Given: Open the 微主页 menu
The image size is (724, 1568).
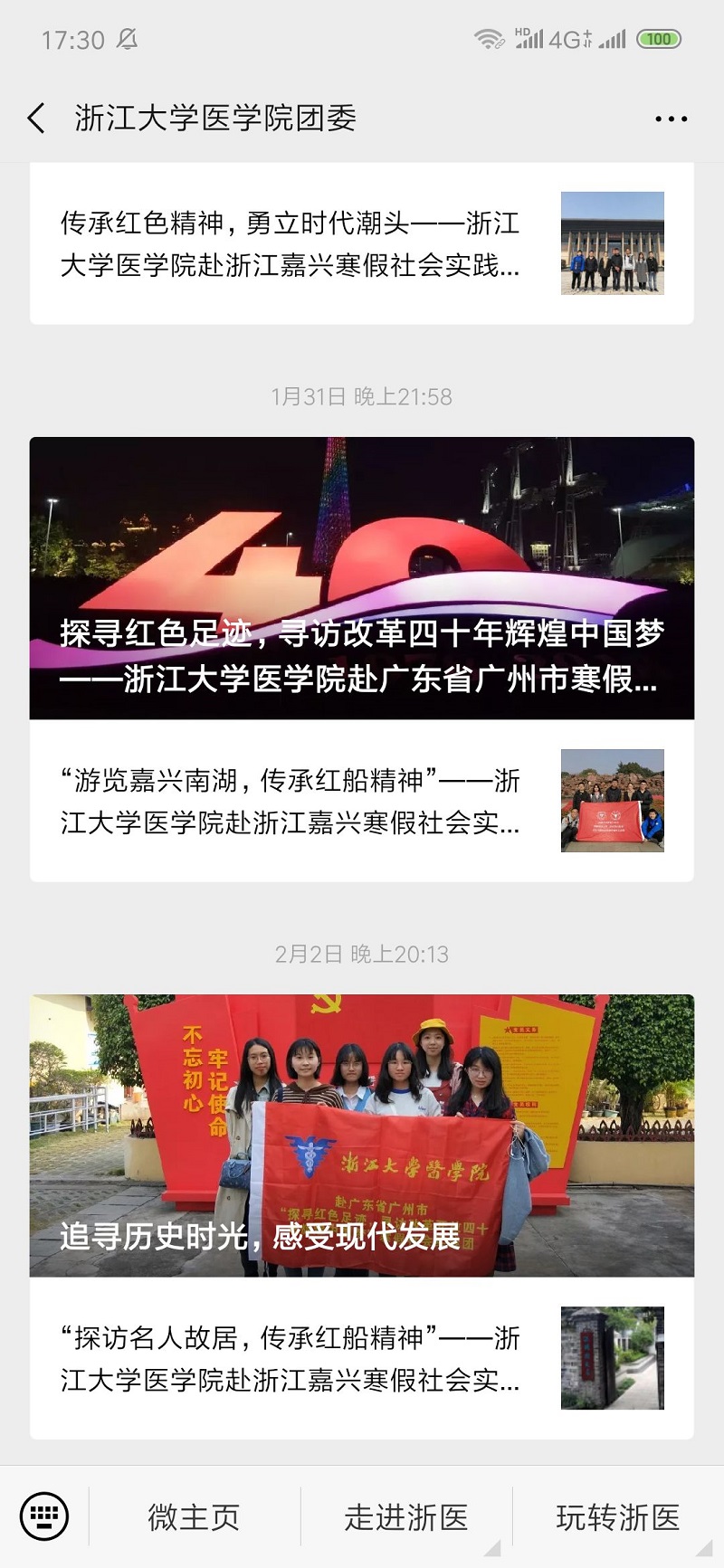Looking at the screenshot, I should click(x=194, y=1517).
